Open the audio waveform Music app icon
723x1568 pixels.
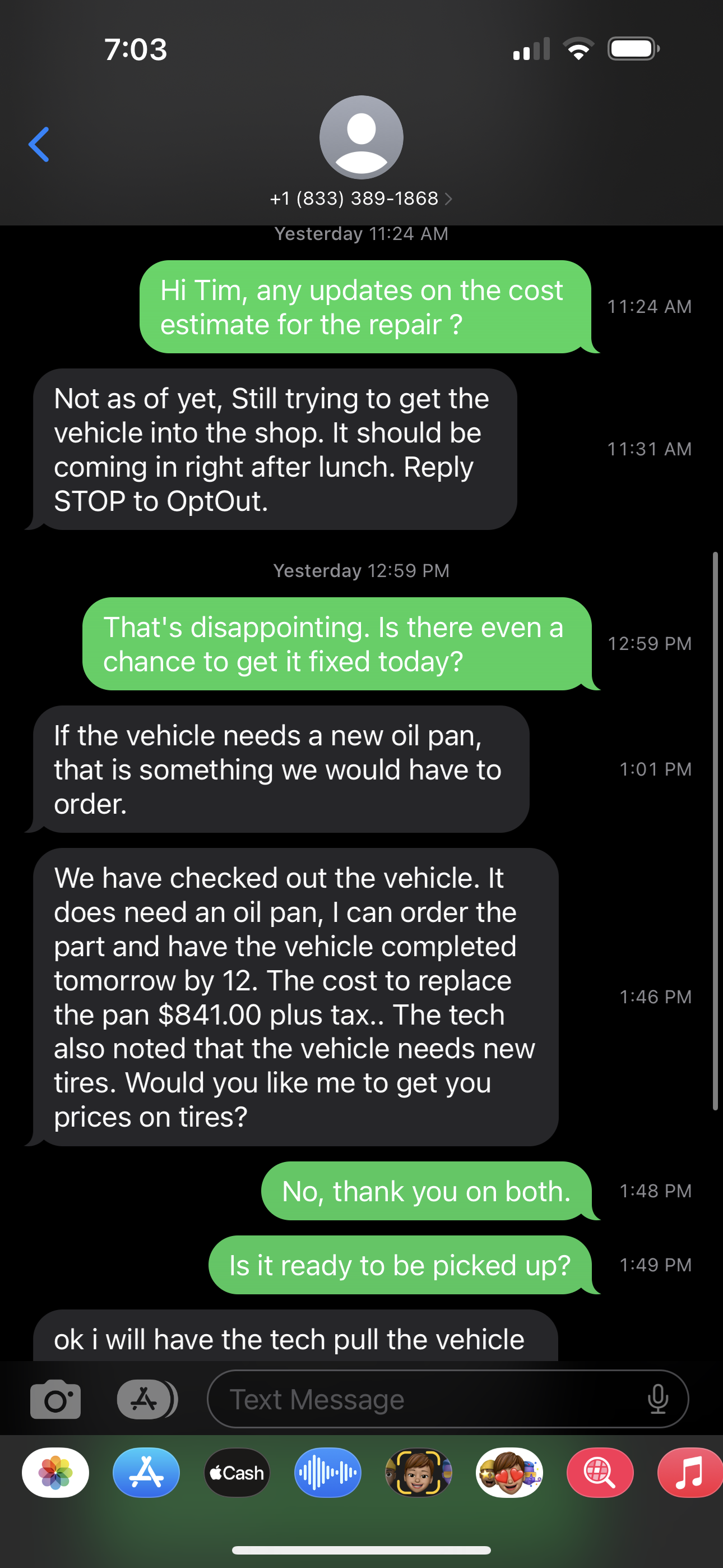click(327, 1473)
